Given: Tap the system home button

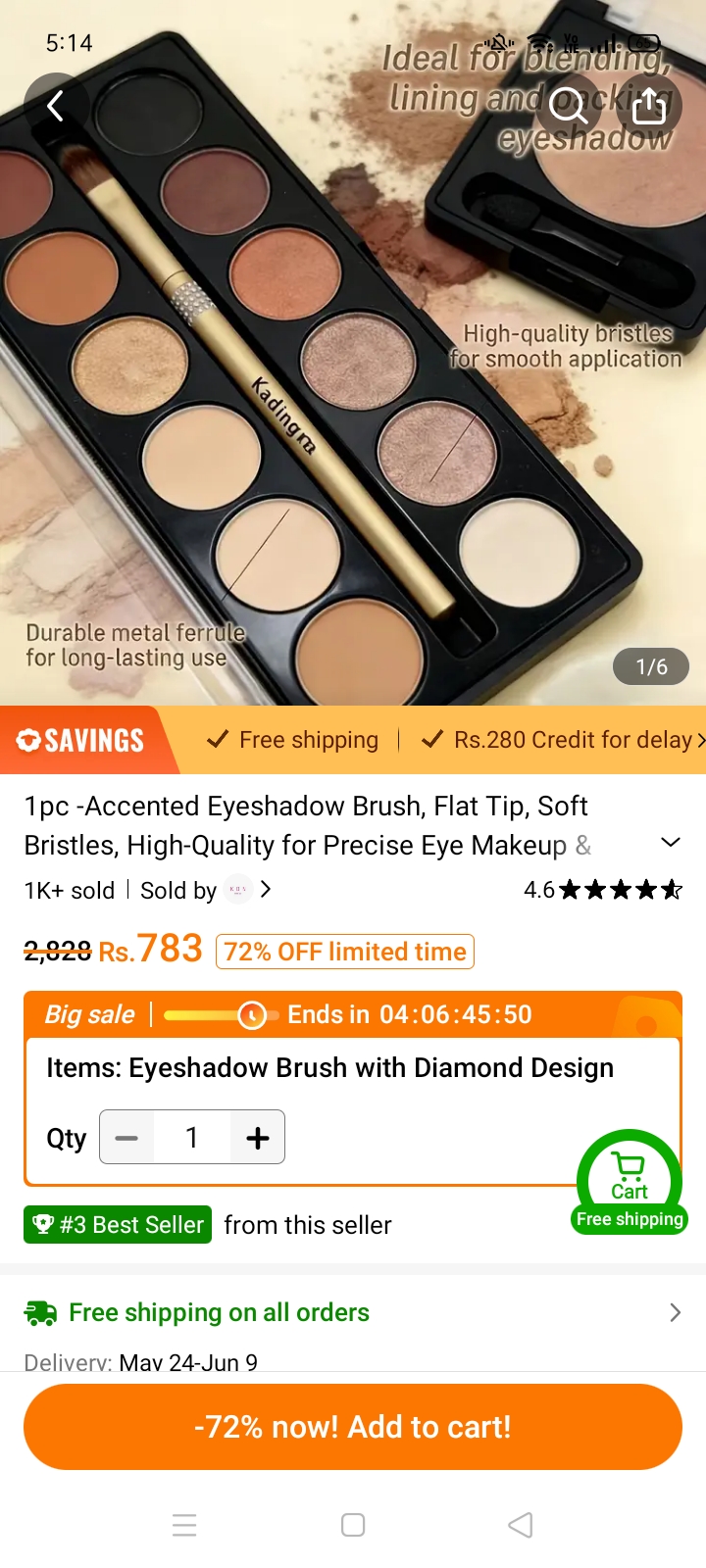Looking at the screenshot, I should [x=353, y=1525].
